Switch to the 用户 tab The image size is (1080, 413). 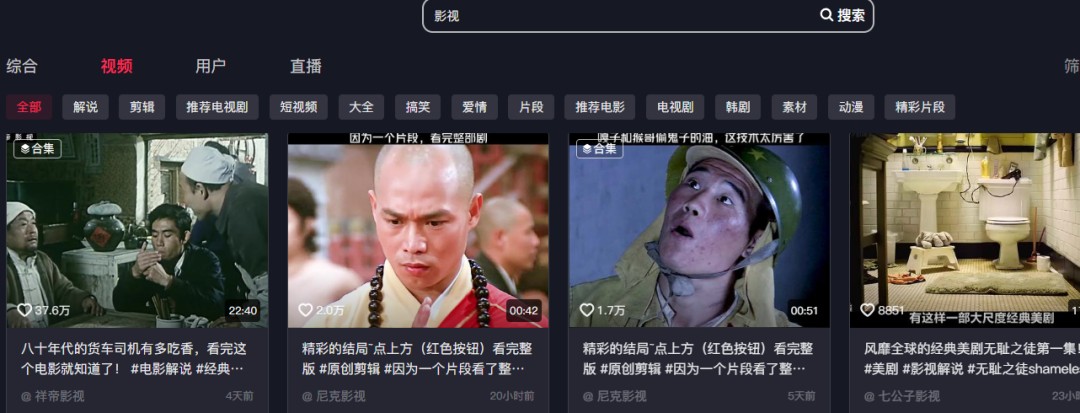click(x=210, y=66)
